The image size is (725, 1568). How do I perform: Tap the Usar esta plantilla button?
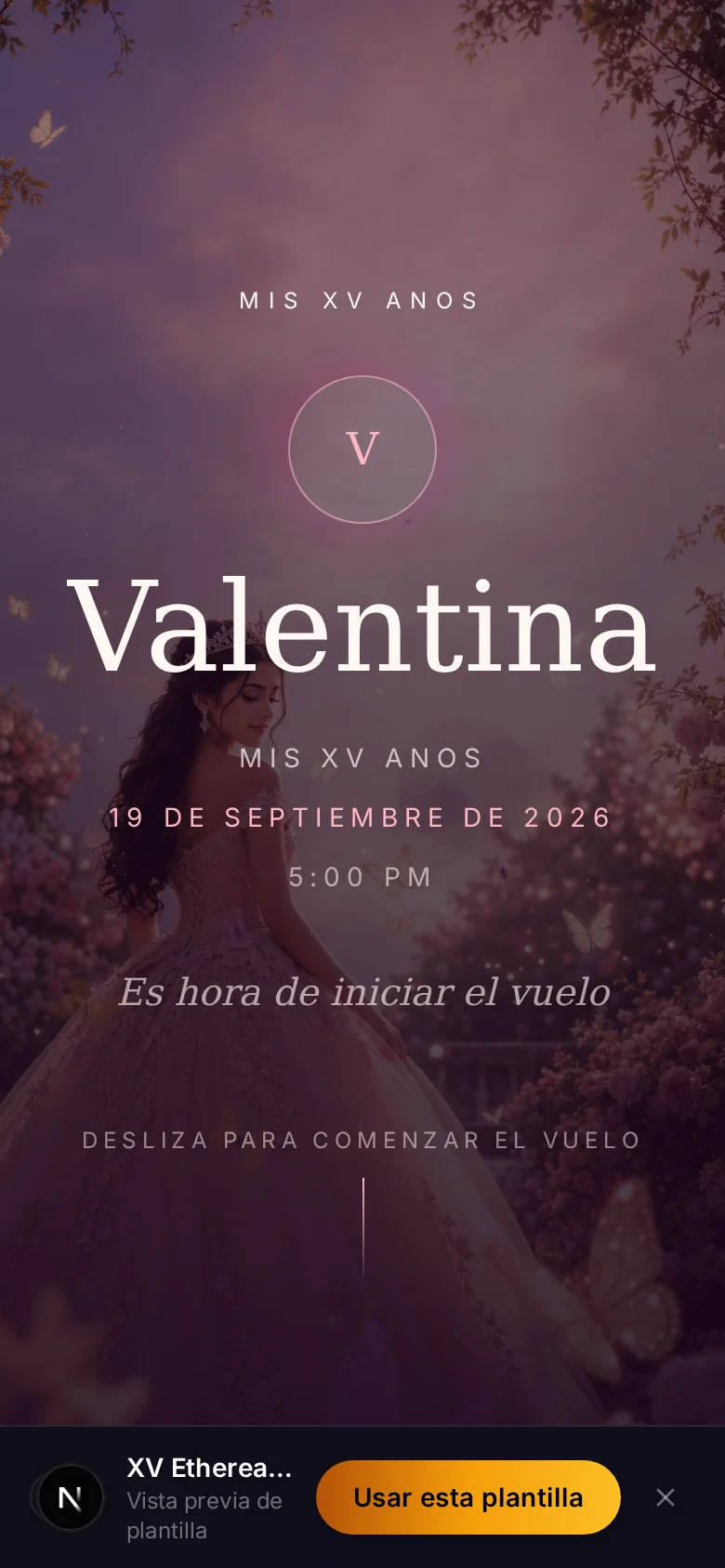coord(468,1497)
